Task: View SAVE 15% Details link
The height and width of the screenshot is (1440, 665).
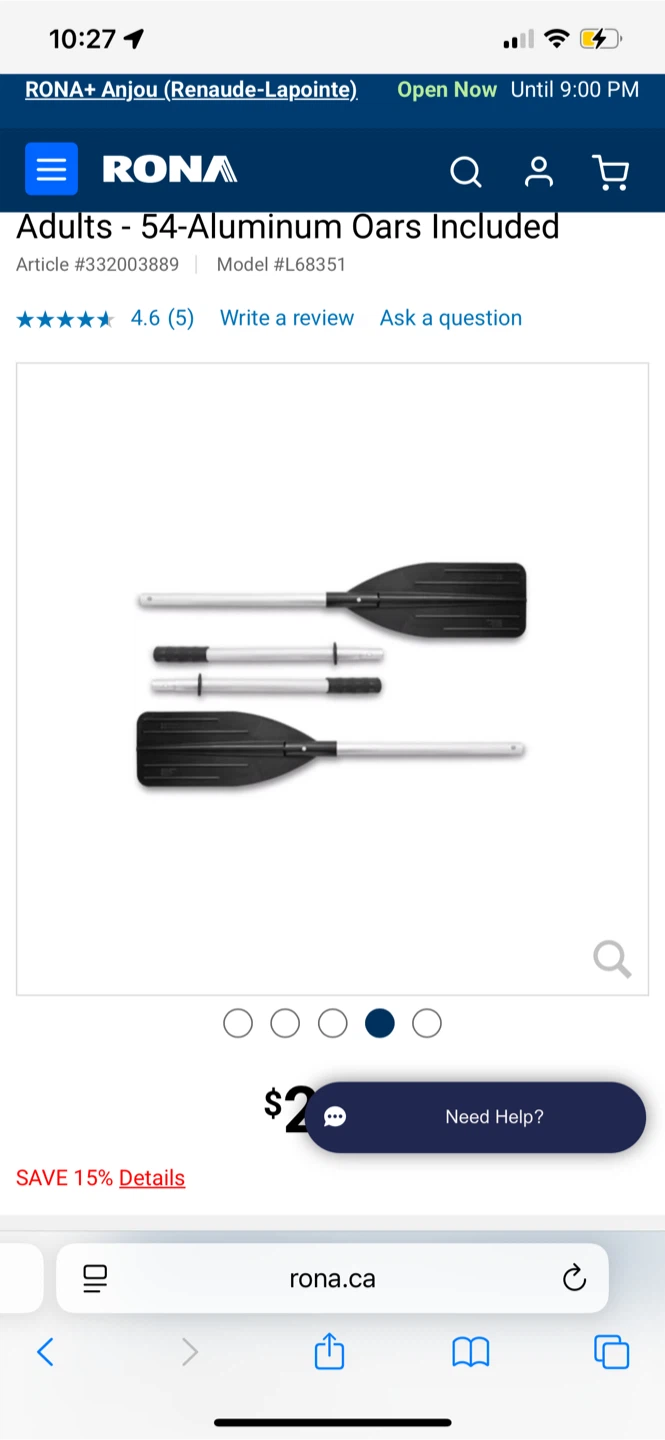Action: pyautogui.click(x=152, y=1178)
